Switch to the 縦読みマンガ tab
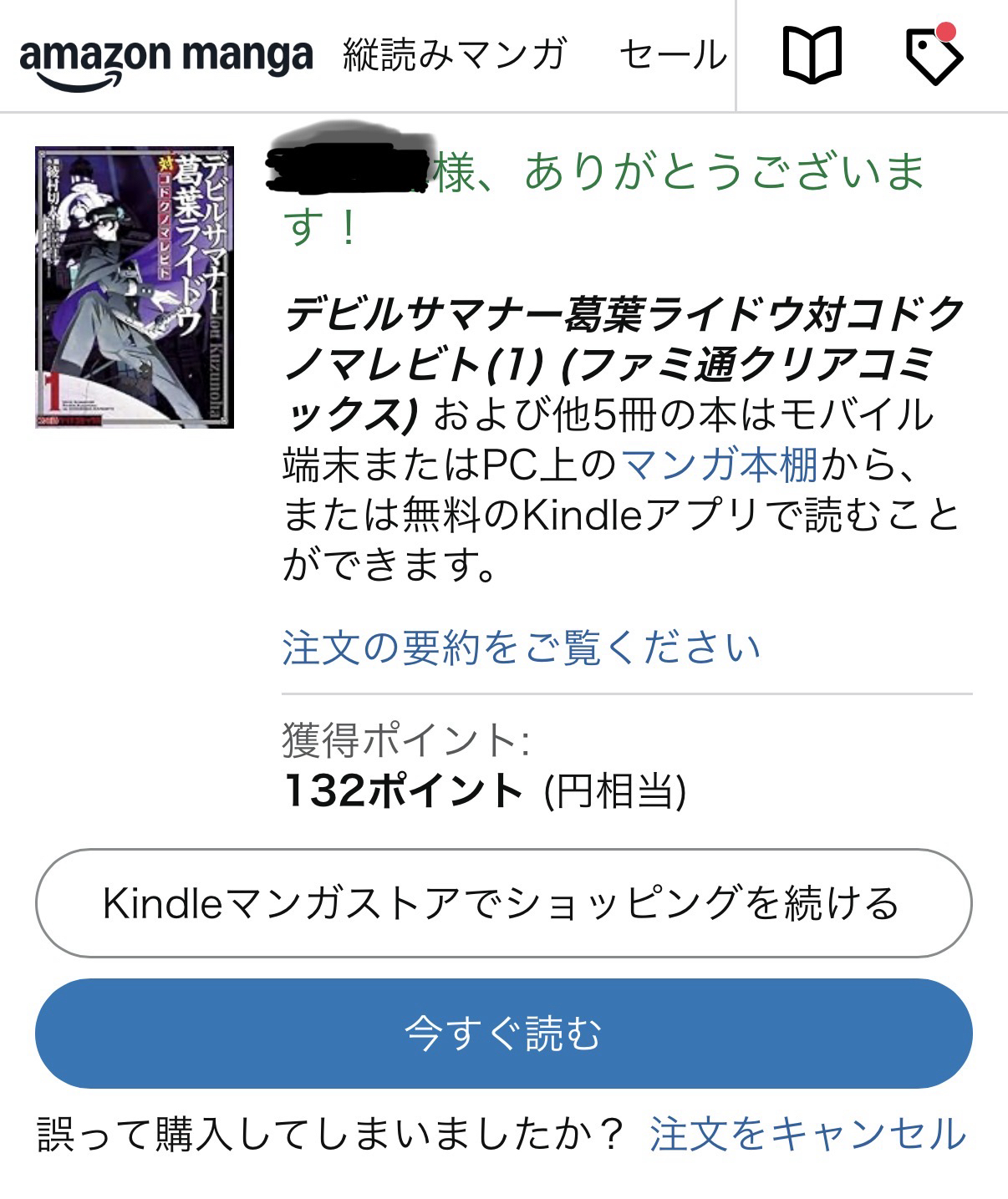The width and height of the screenshot is (1008, 1199). (455, 55)
